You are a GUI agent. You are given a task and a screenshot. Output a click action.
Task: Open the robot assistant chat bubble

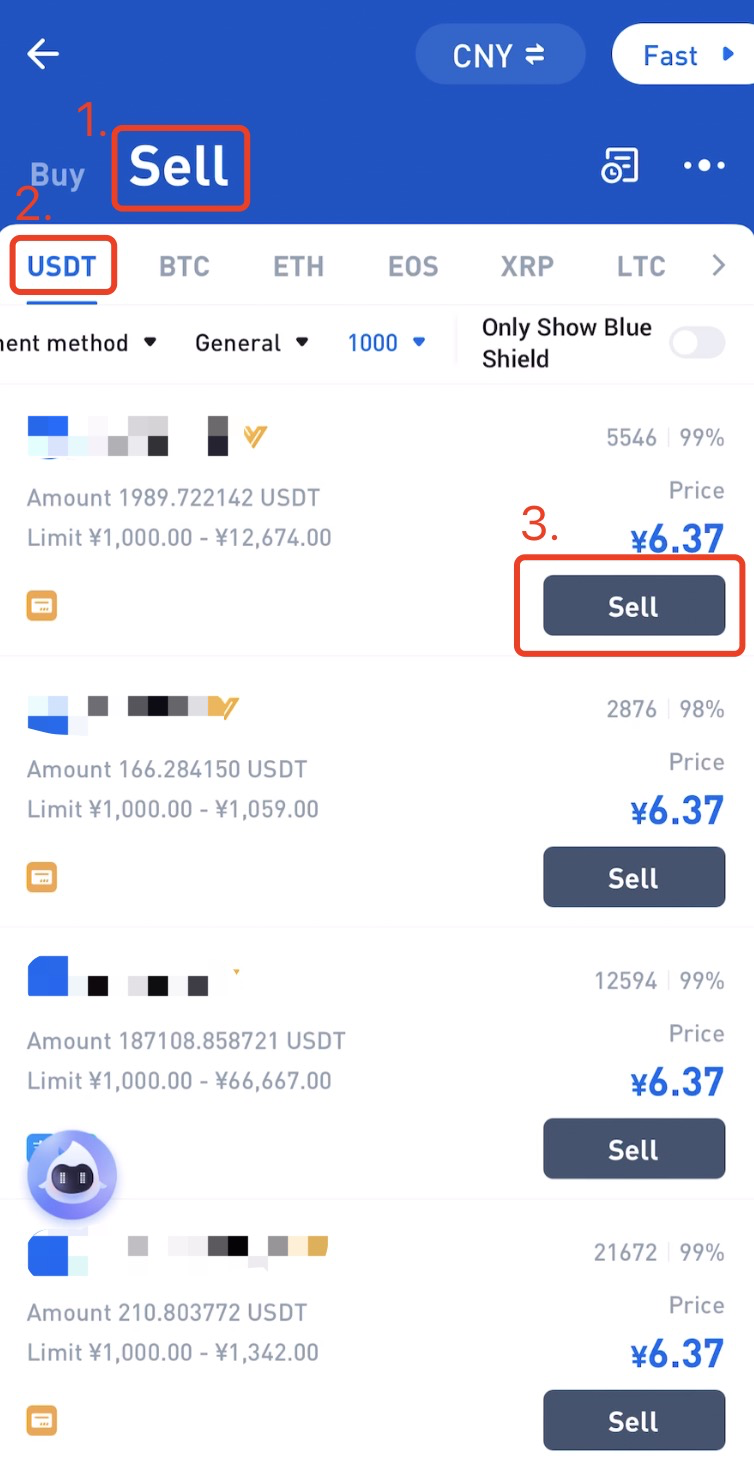(72, 1176)
